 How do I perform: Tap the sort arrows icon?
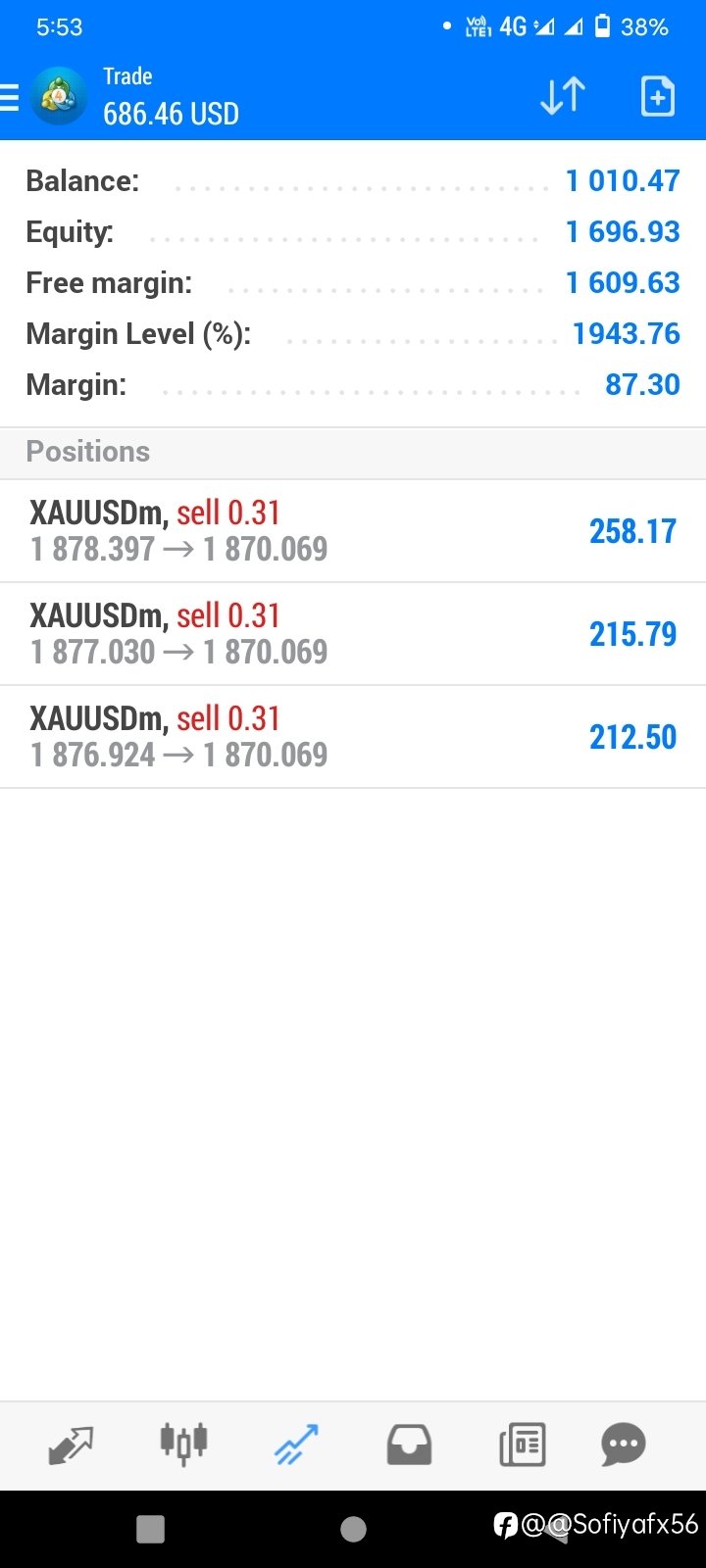pyautogui.click(x=563, y=96)
